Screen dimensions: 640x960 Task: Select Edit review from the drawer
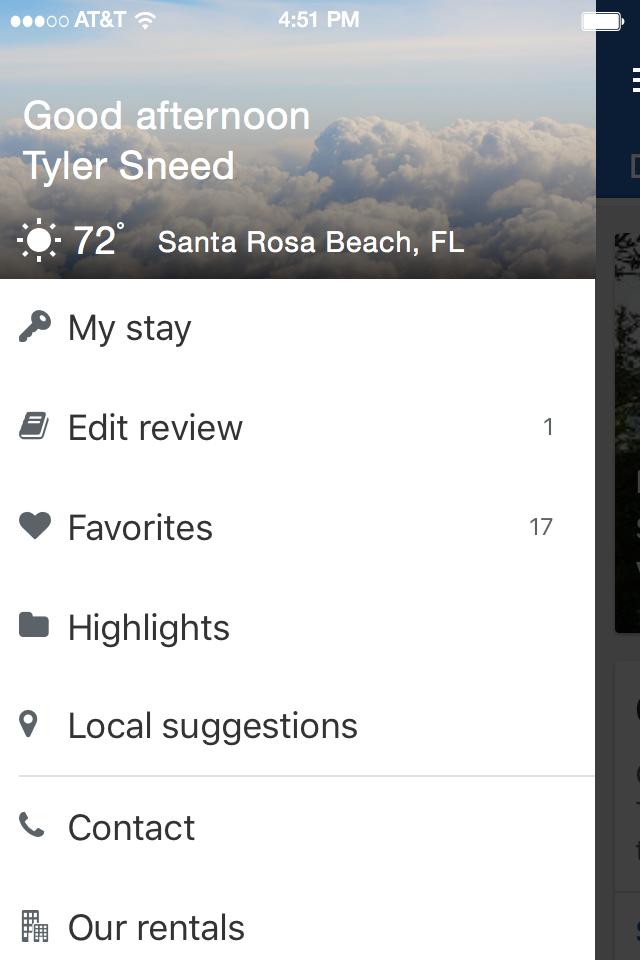click(155, 428)
